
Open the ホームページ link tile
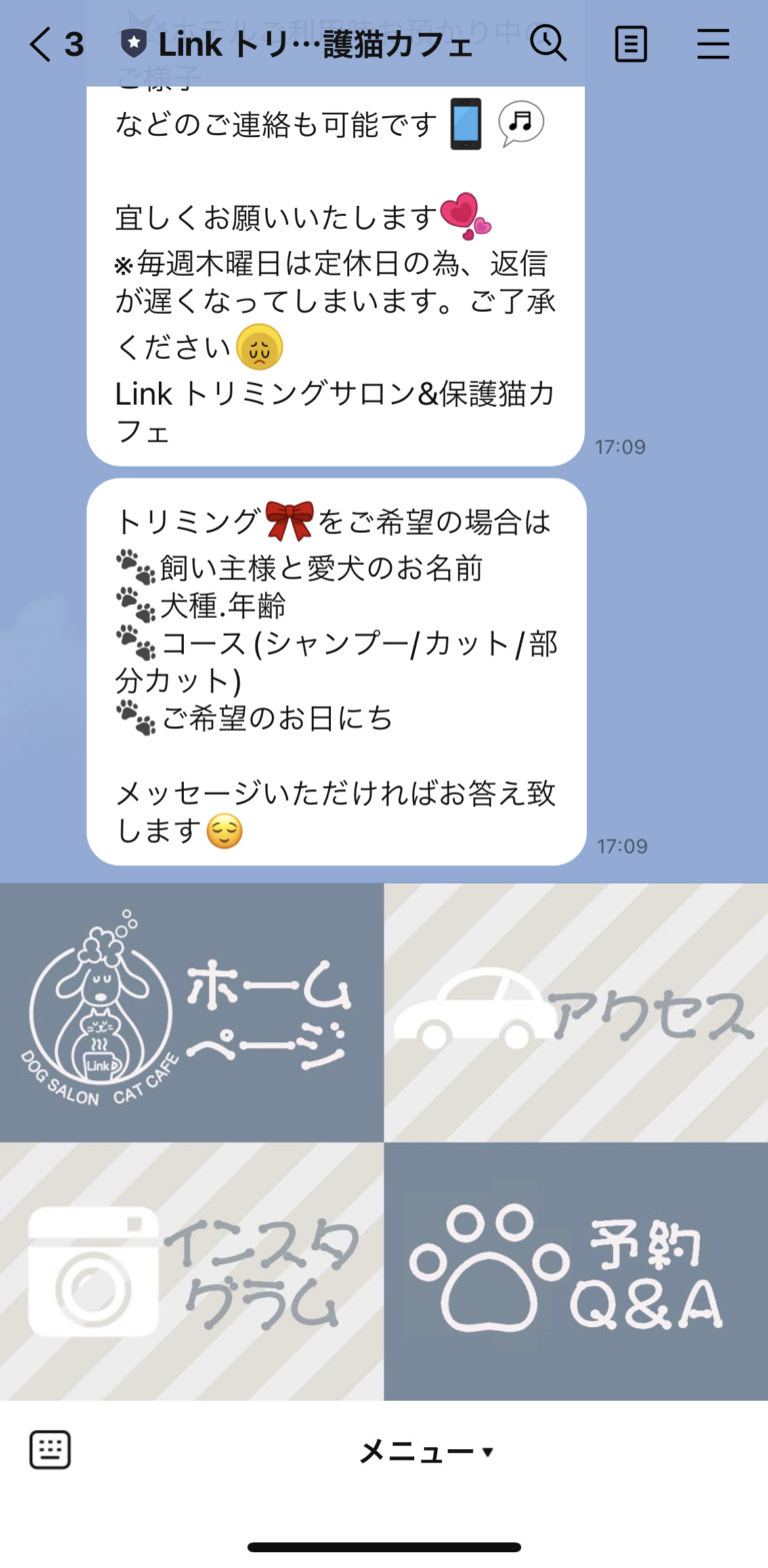(192, 1009)
